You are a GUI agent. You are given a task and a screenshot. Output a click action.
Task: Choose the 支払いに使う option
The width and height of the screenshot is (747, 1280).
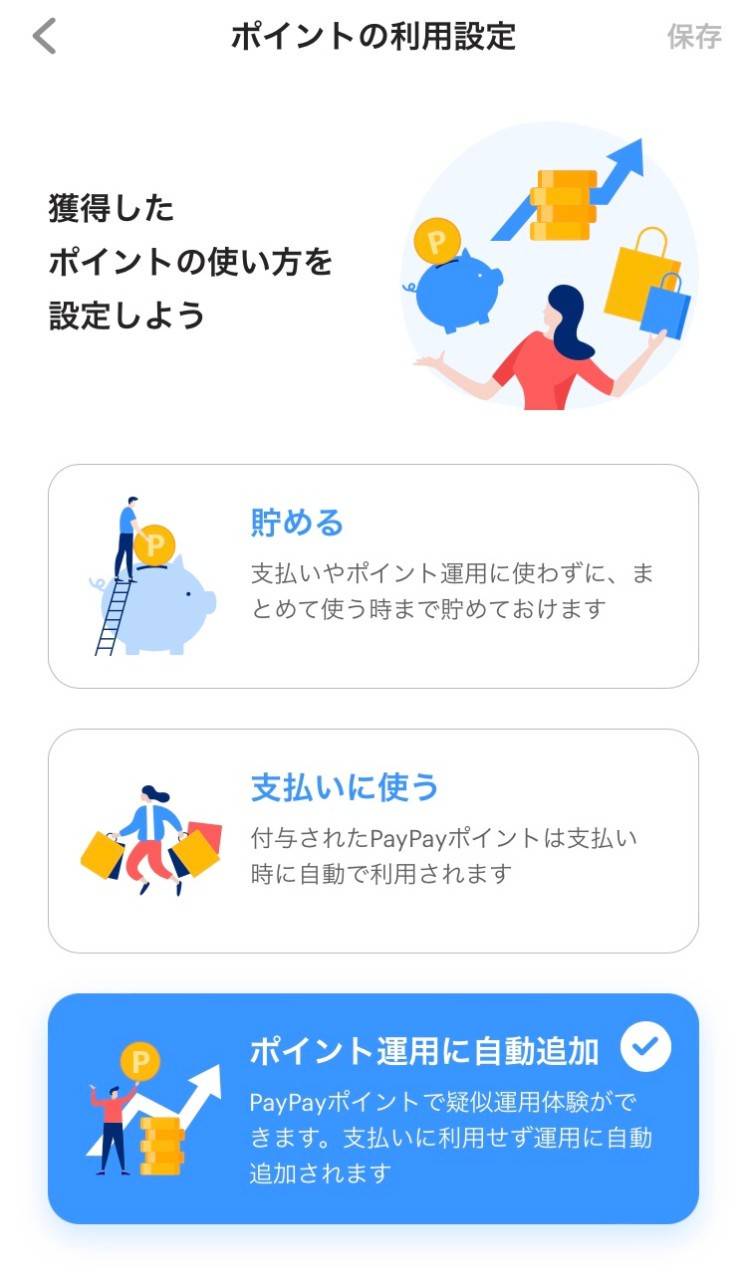(373, 840)
